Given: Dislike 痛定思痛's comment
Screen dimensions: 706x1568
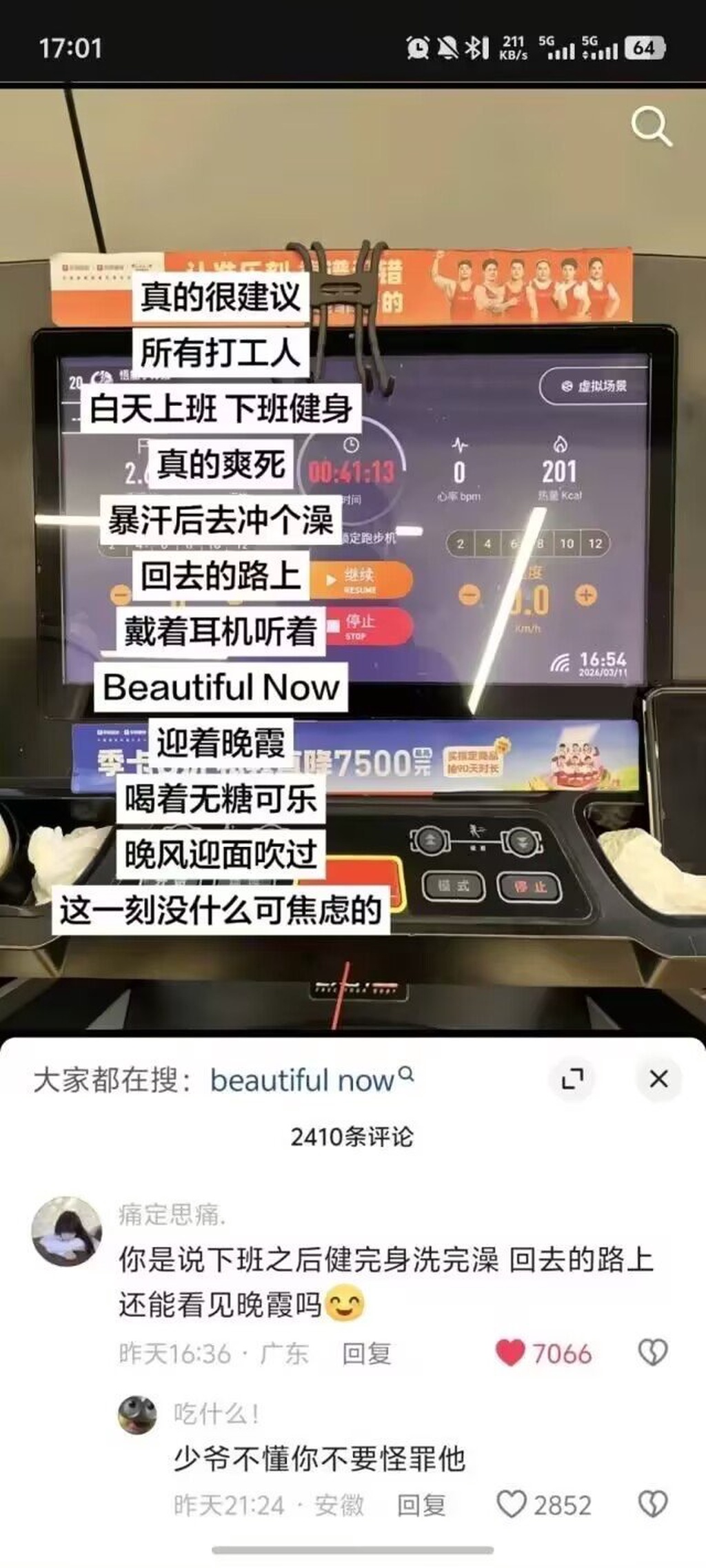Looking at the screenshot, I should pyautogui.click(x=652, y=1353).
